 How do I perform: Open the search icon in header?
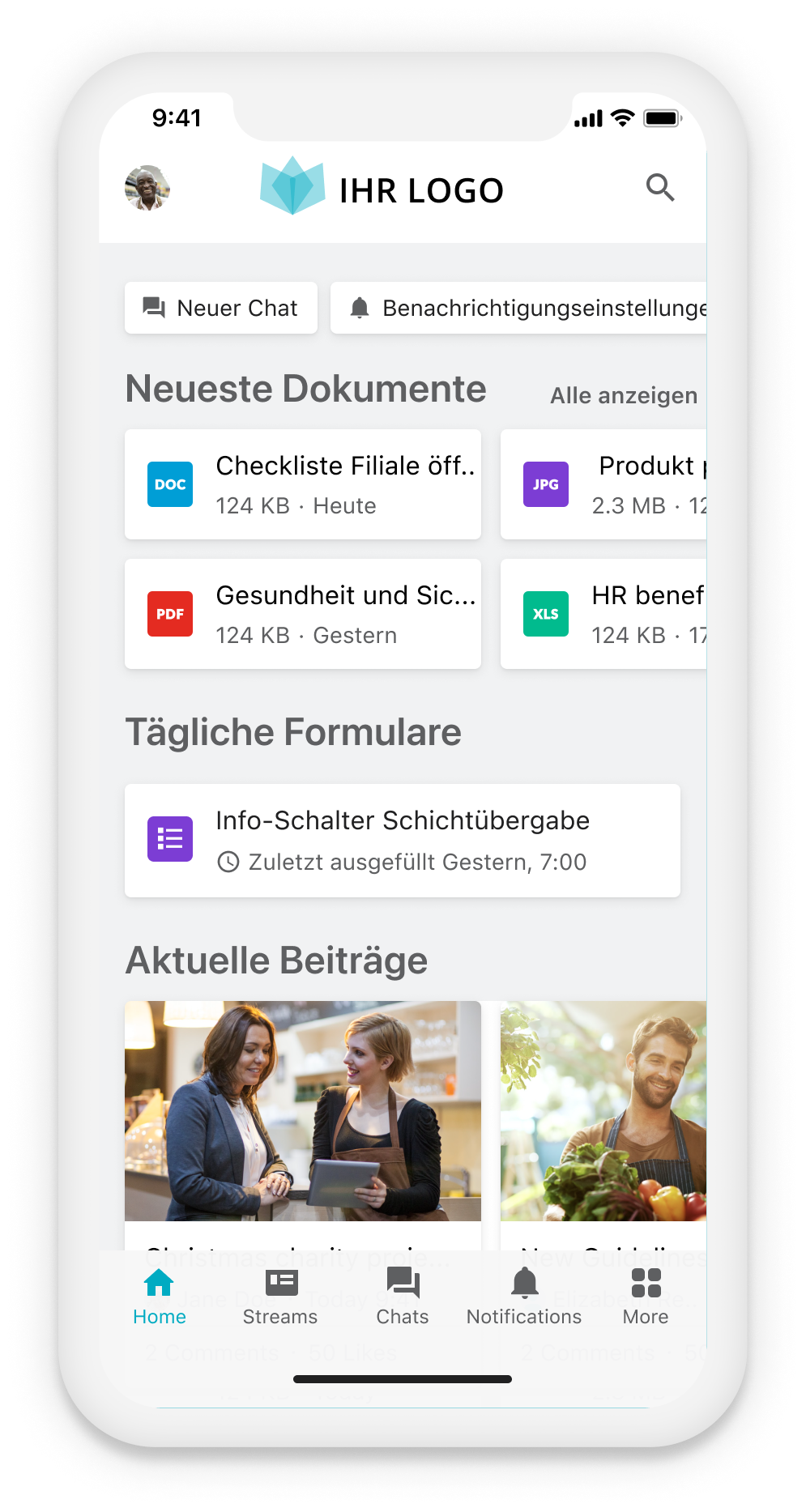pos(660,188)
